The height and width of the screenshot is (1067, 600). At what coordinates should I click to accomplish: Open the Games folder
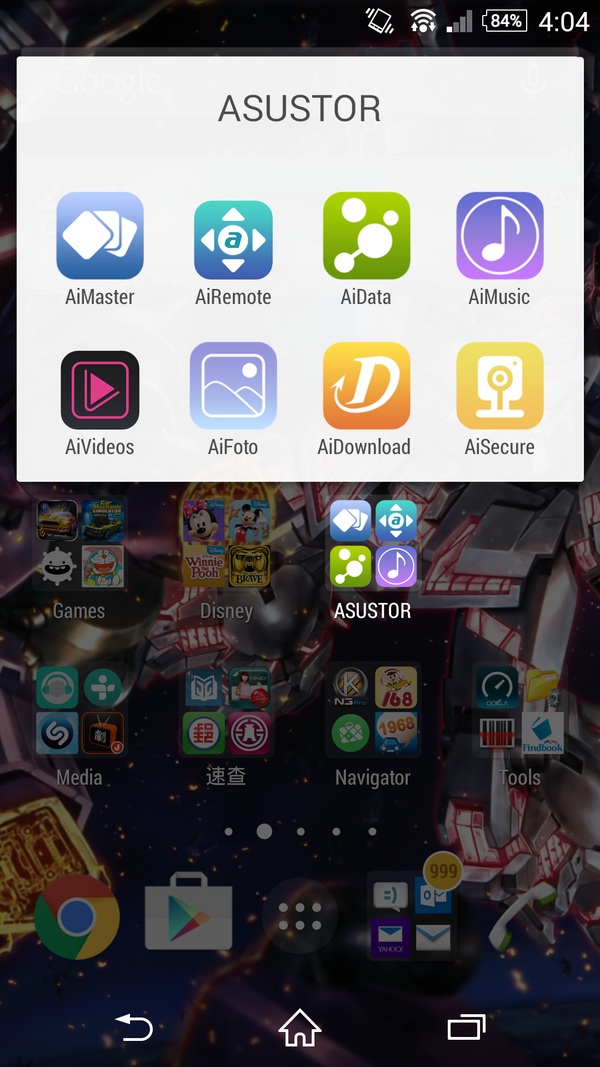tap(79, 545)
